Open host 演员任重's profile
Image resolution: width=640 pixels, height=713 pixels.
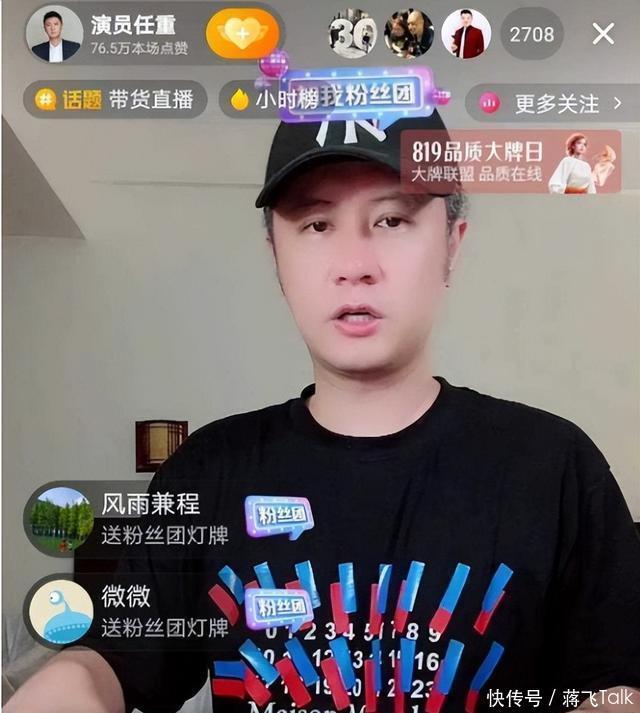click(x=55, y=35)
